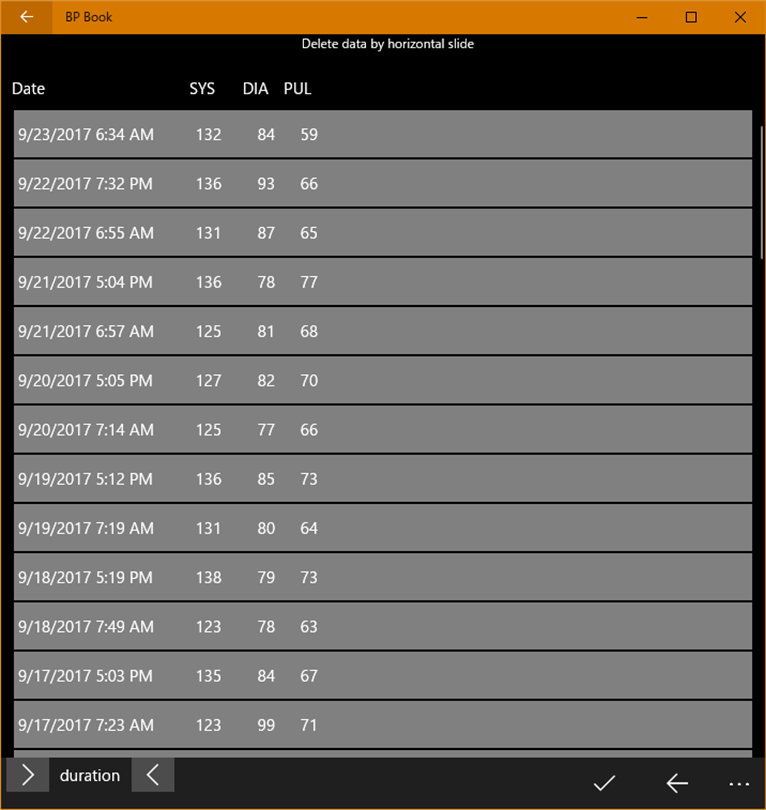Select the 9/21/2017 6:57 AM record
This screenshot has height=810, width=766.
(382, 331)
